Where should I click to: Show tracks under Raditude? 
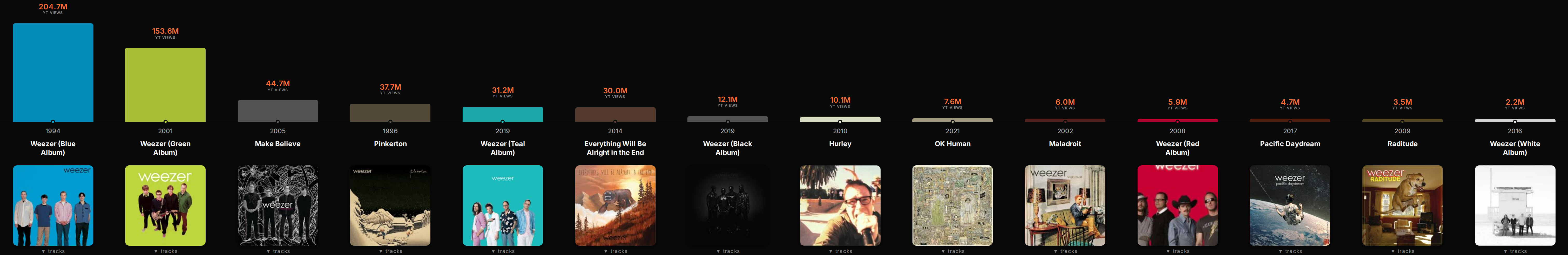pyautogui.click(x=1402, y=251)
